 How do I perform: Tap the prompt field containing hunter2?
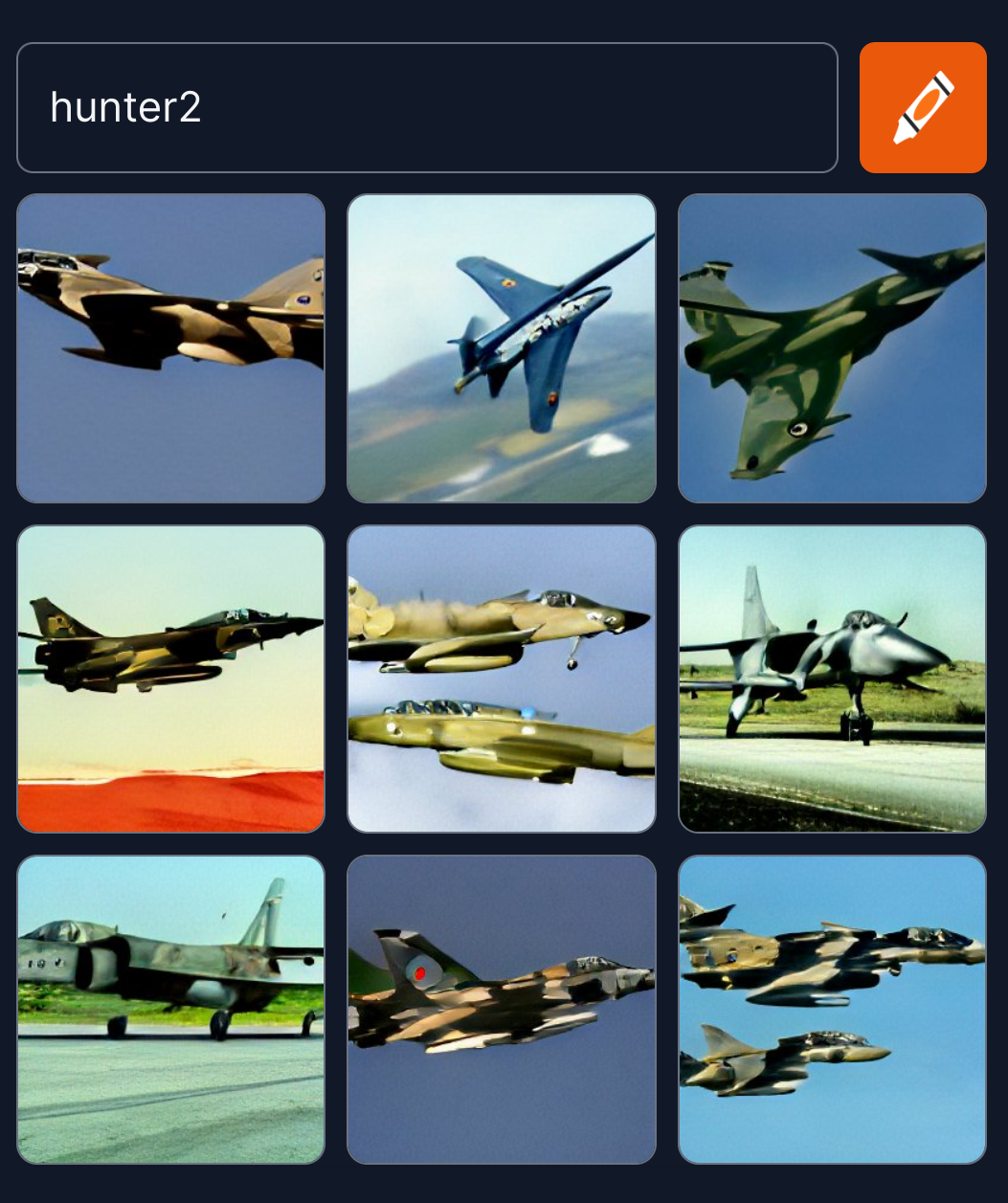tap(427, 107)
